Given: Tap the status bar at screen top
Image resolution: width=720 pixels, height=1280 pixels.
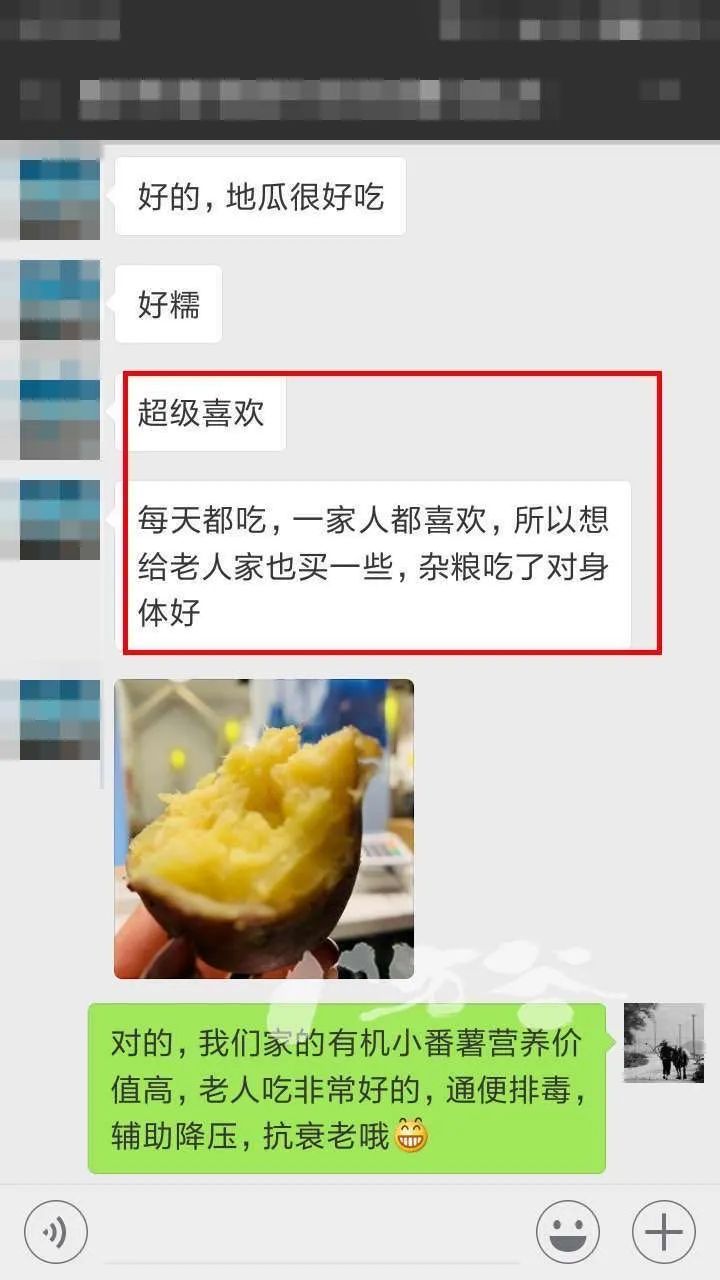Looking at the screenshot, I should pyautogui.click(x=360, y=25).
